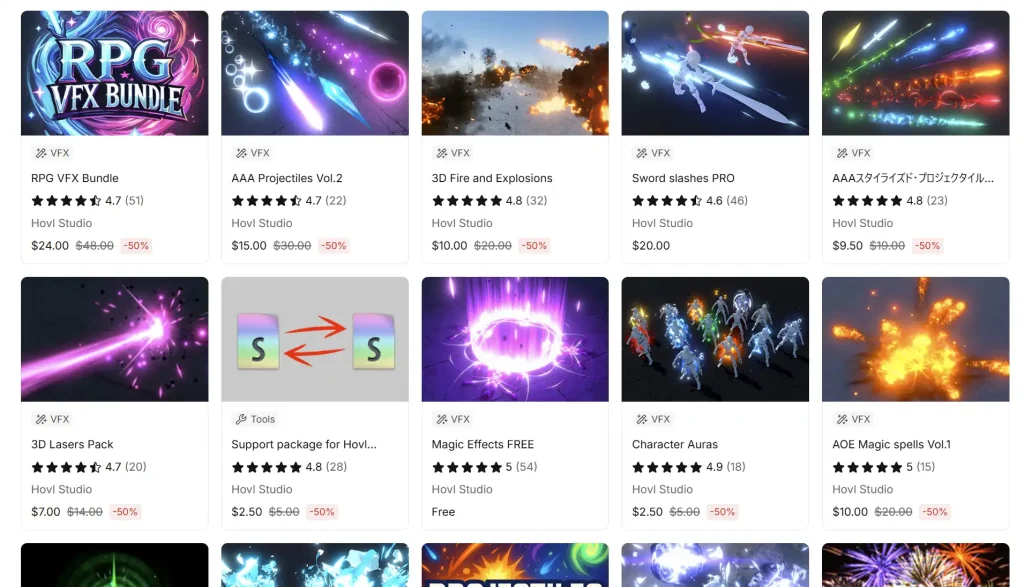
Task: Open AAA Projectiles Vol.2 asset
Action: (x=314, y=74)
